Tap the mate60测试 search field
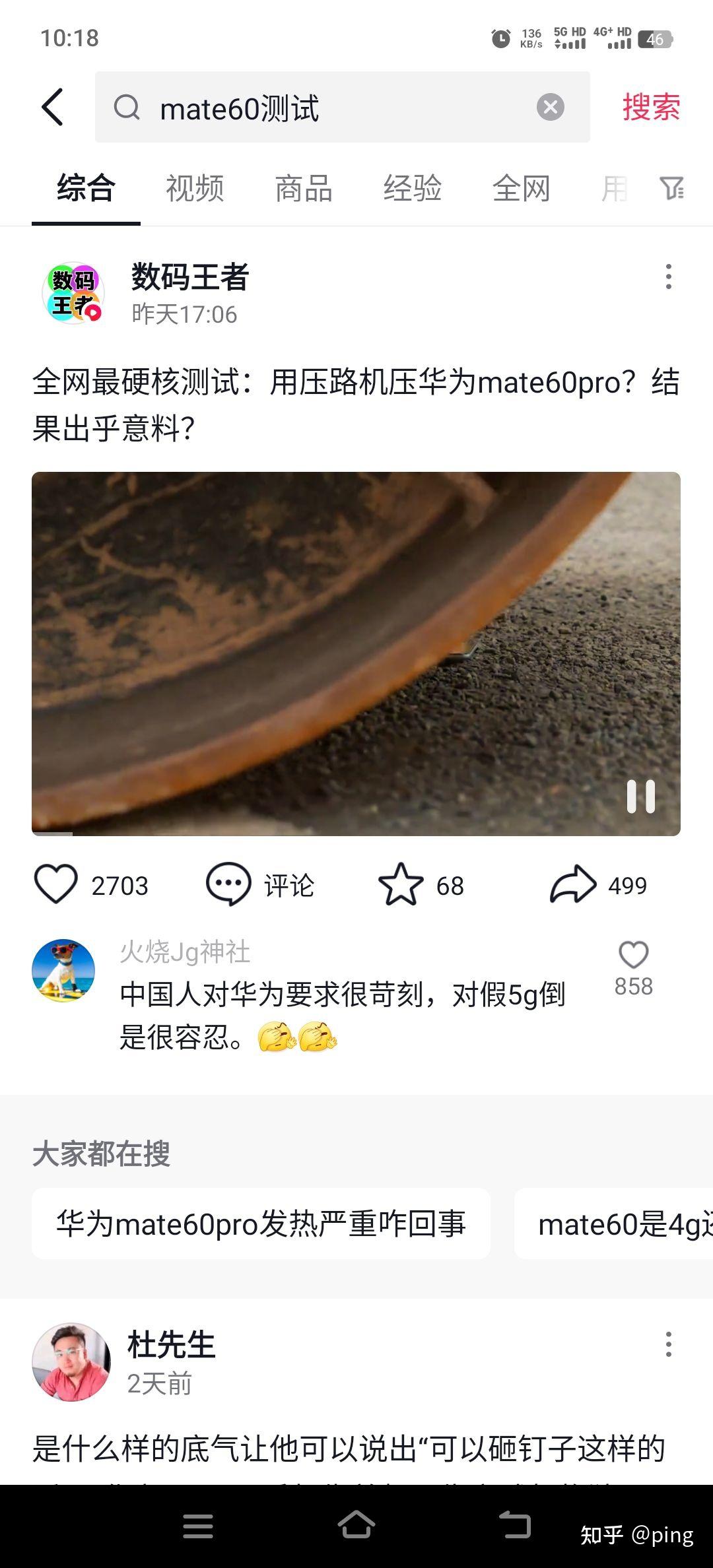Image resolution: width=713 pixels, height=1568 pixels. coord(330,108)
